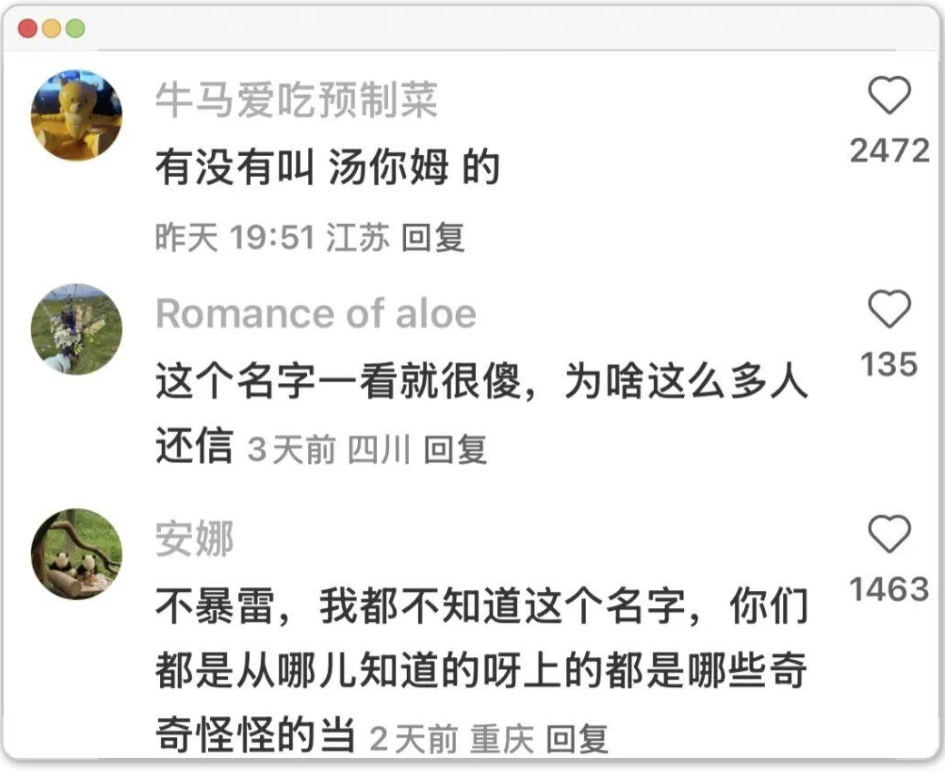The width and height of the screenshot is (945, 774).
Task: Open 牛马爱吃预制菜's profile avatar
Action: coord(77,115)
